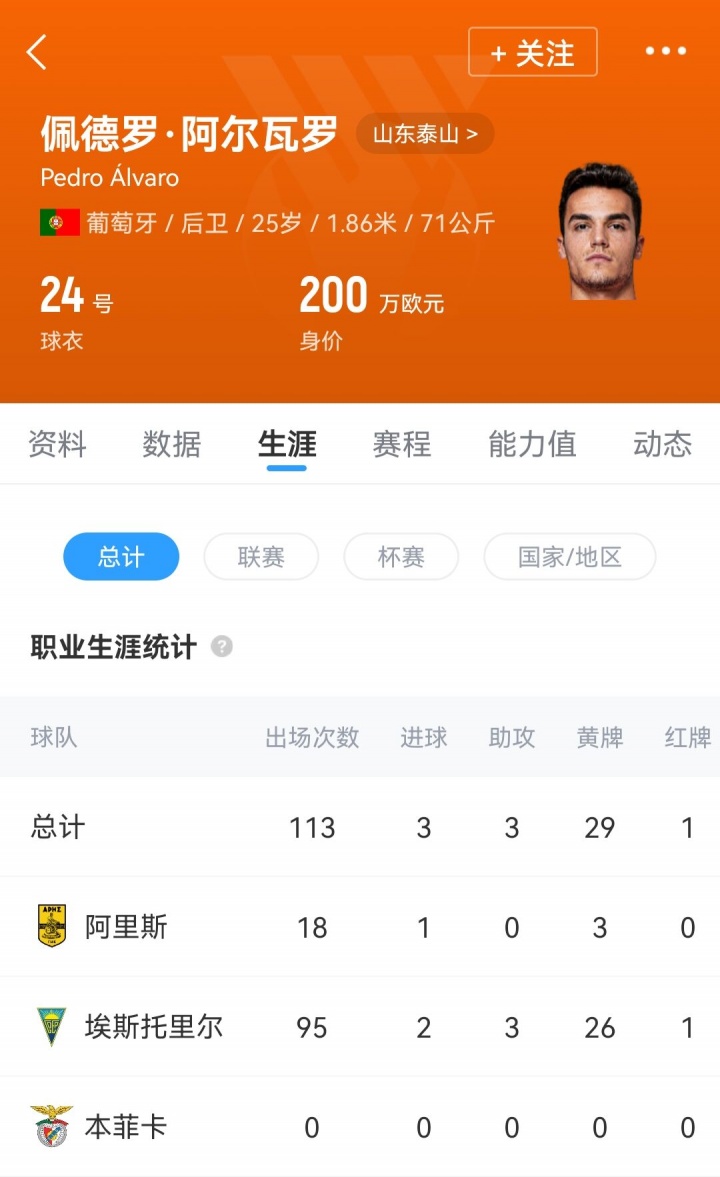Switch on the 杯赛 filter
Viewport: 720px width, 1177px height.
pos(401,557)
